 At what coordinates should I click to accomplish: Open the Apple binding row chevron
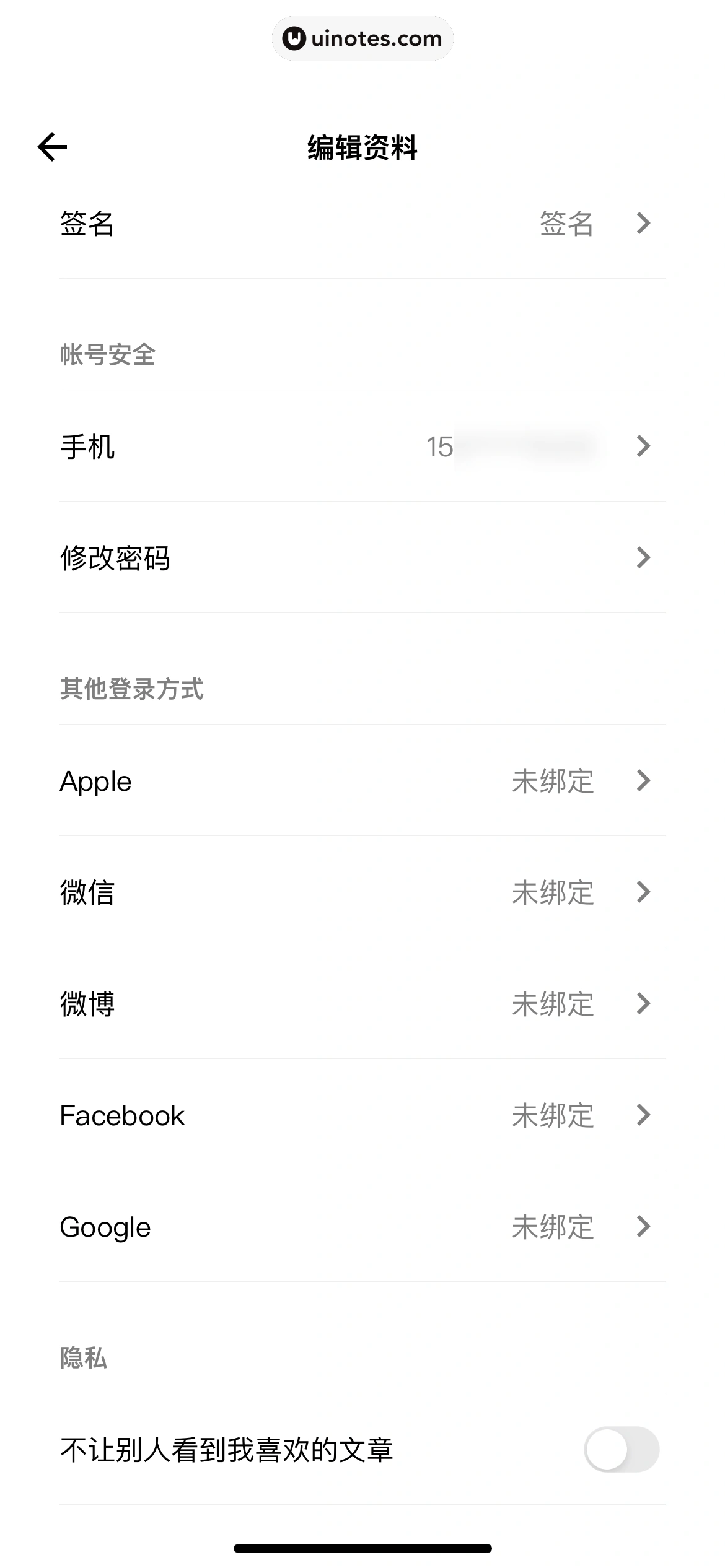pyautogui.click(x=643, y=782)
